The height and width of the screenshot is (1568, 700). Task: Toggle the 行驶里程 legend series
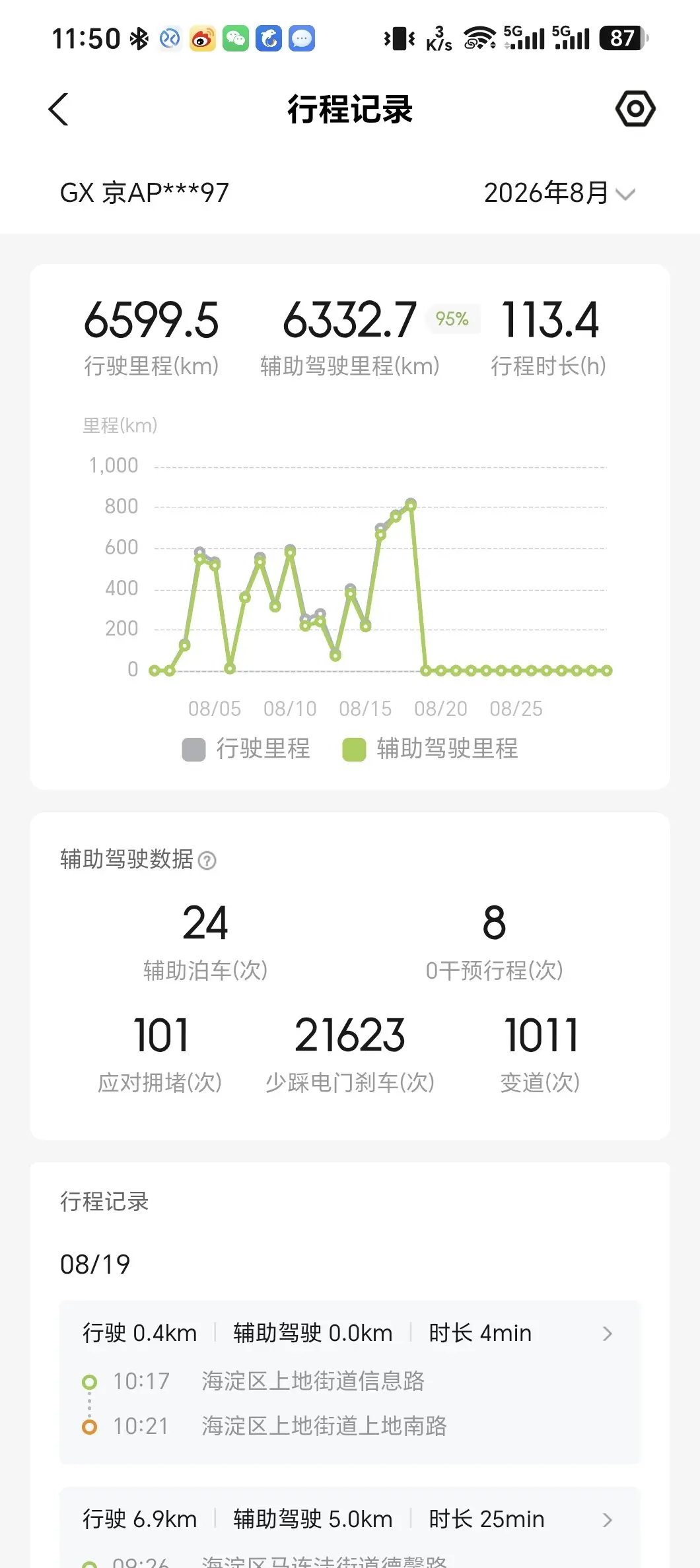tap(246, 749)
